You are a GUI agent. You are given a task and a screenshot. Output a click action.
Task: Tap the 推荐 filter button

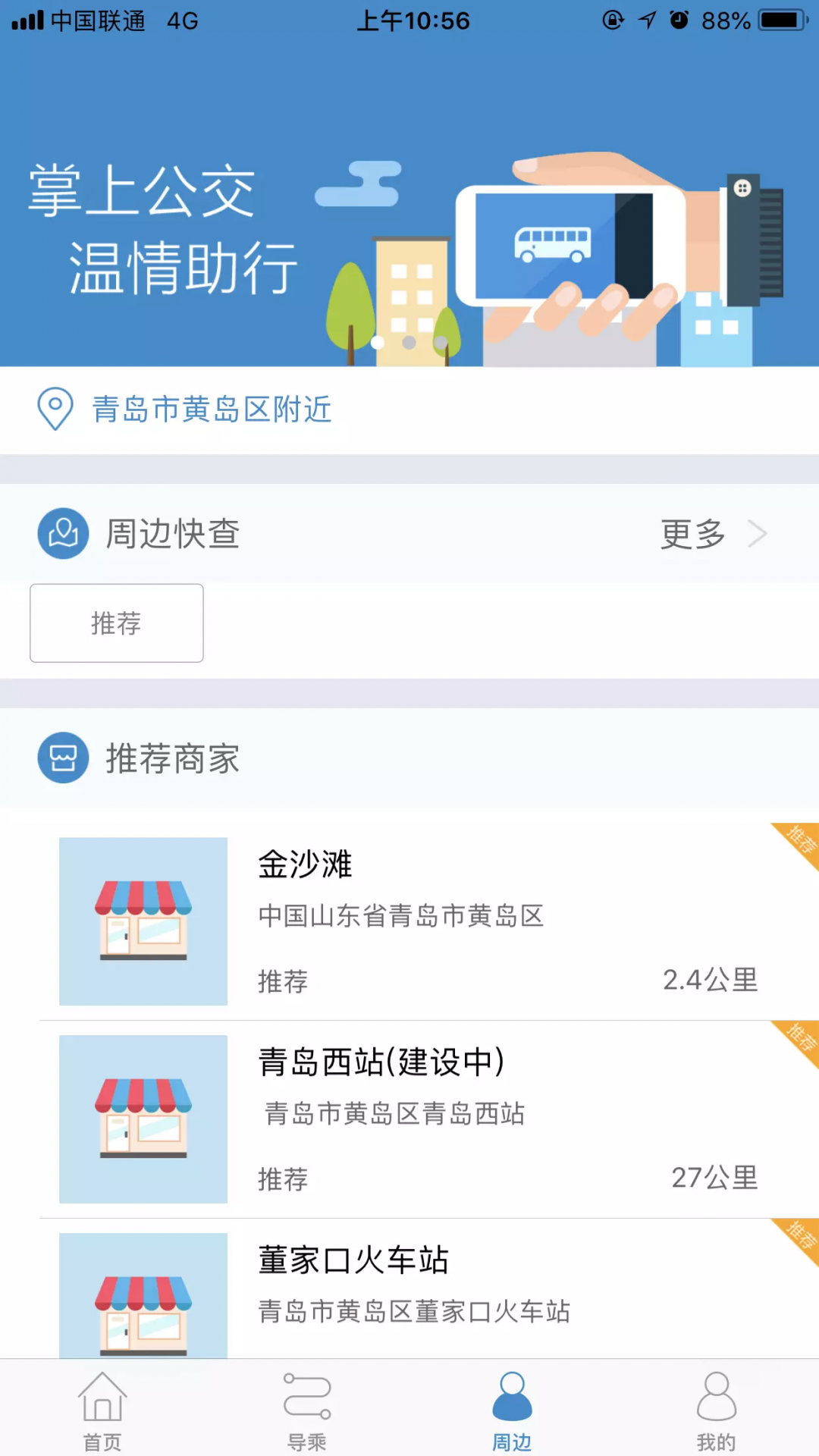pyautogui.click(x=116, y=623)
